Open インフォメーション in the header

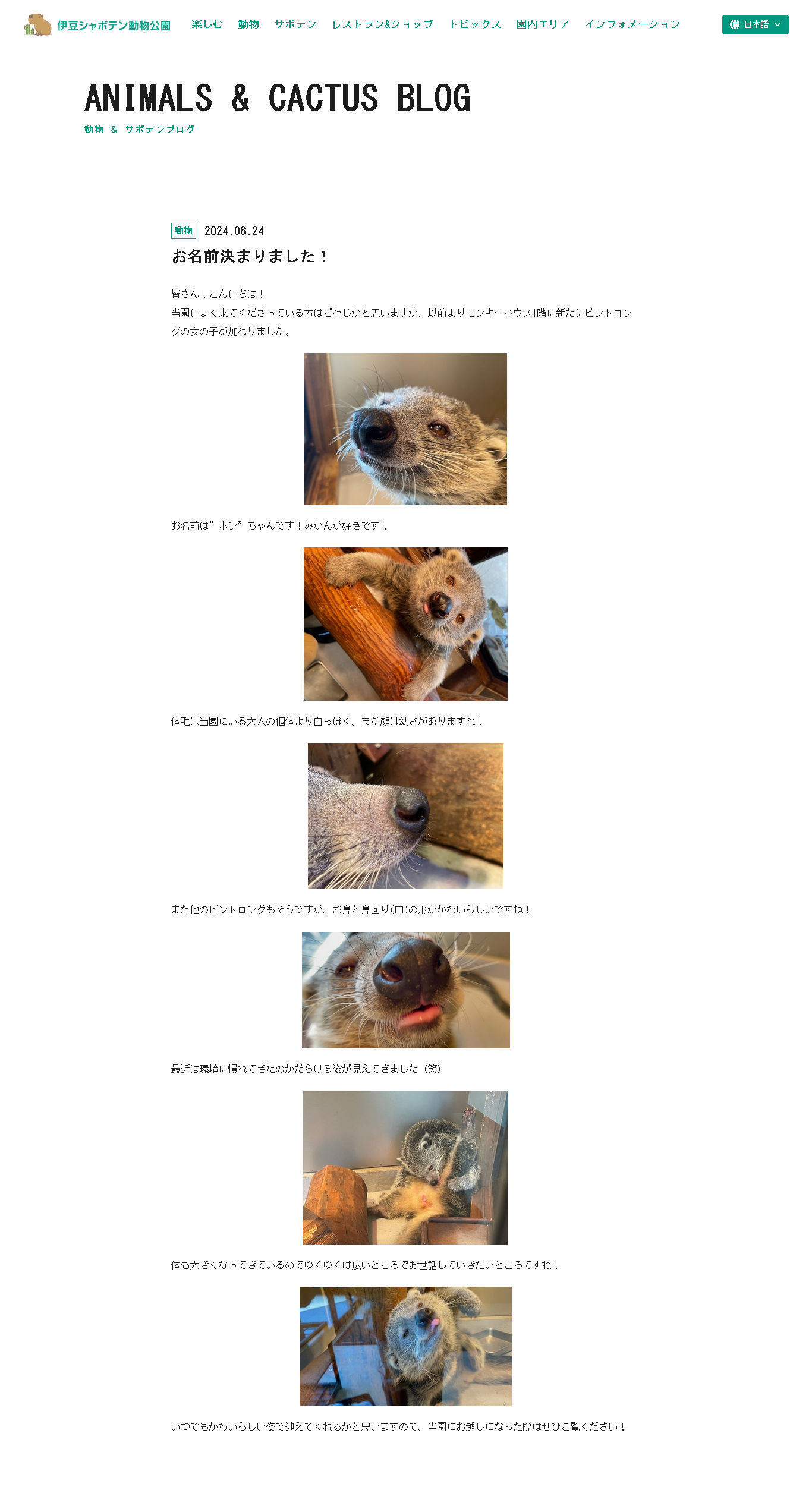pyautogui.click(x=632, y=24)
